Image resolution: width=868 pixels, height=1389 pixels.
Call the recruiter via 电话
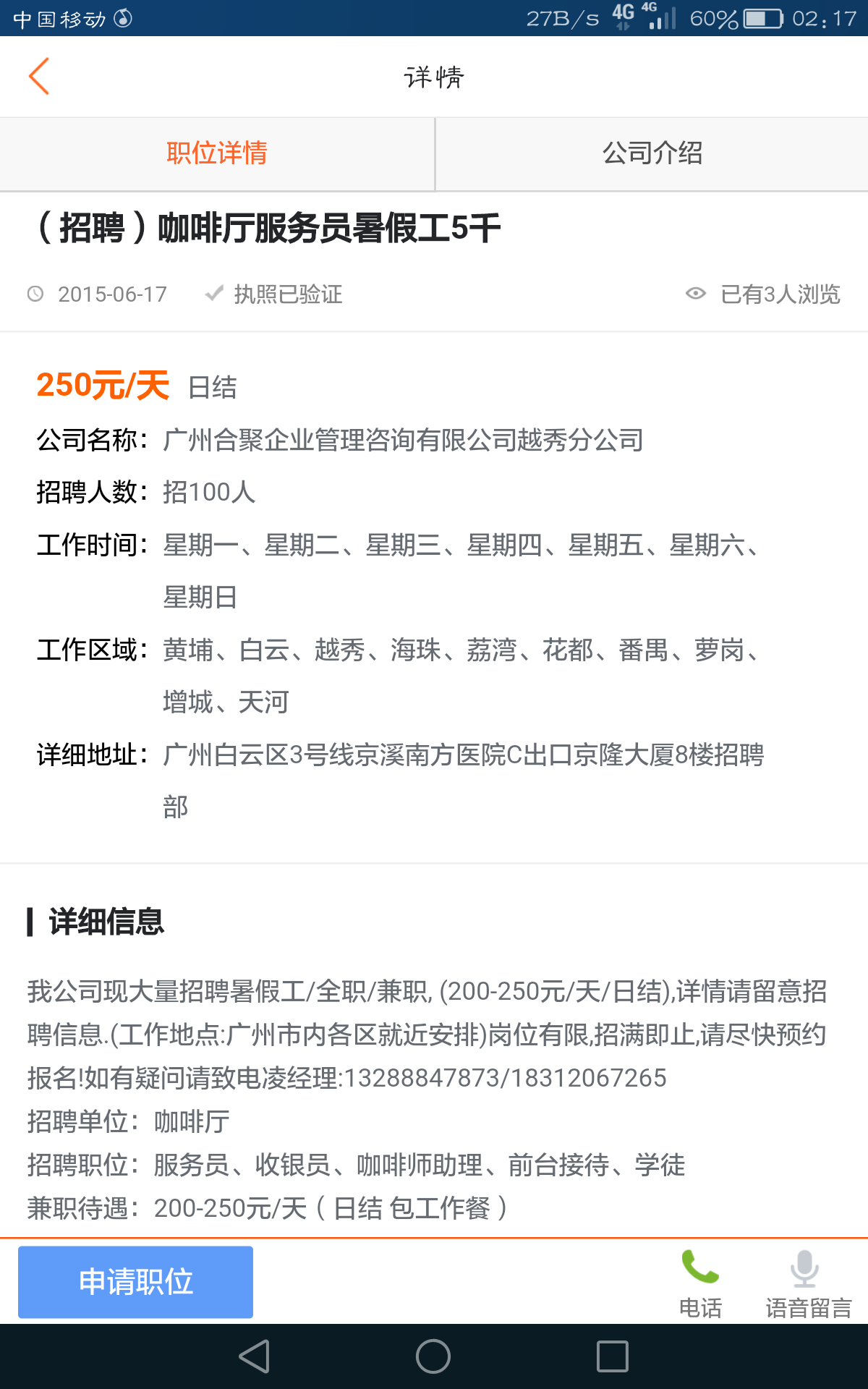[700, 1283]
